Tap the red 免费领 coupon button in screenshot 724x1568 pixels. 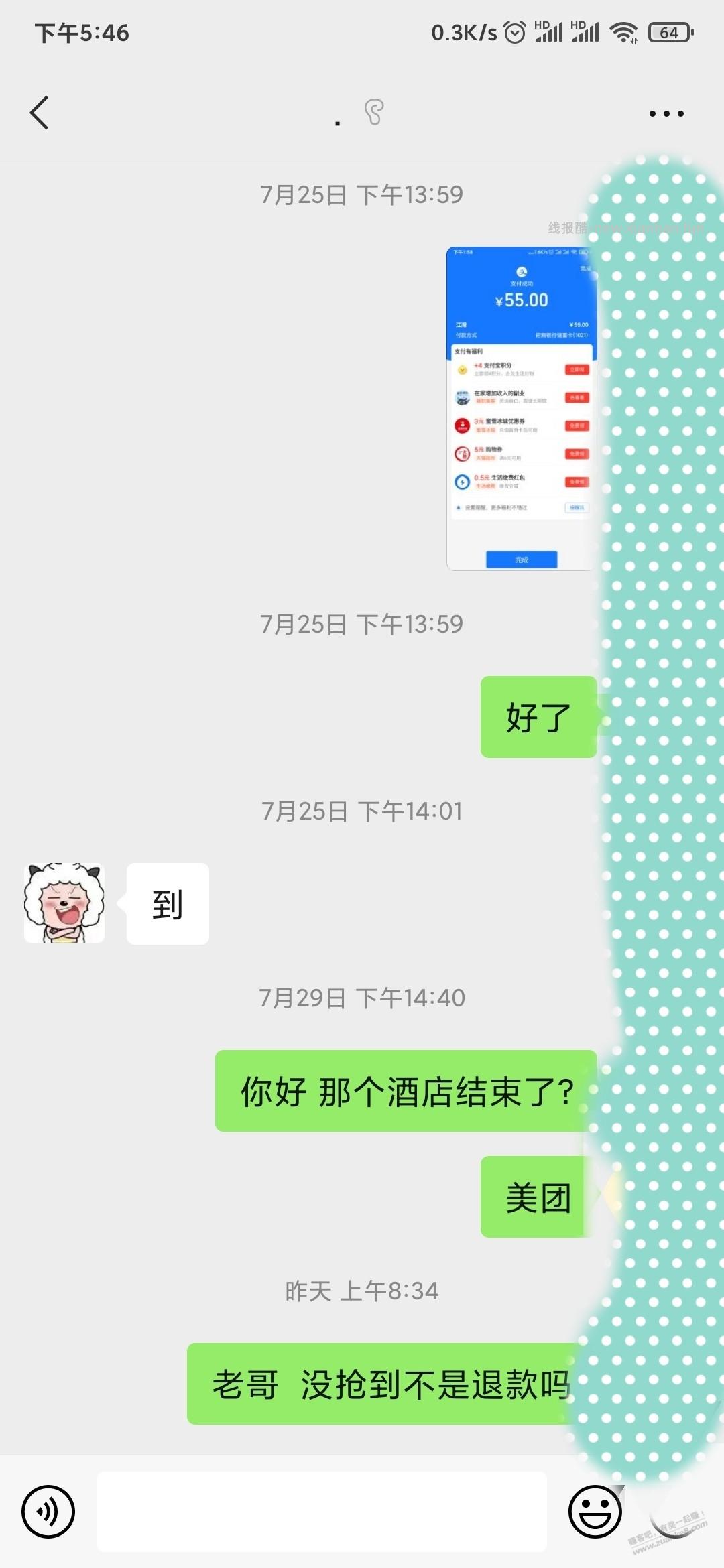[577, 426]
